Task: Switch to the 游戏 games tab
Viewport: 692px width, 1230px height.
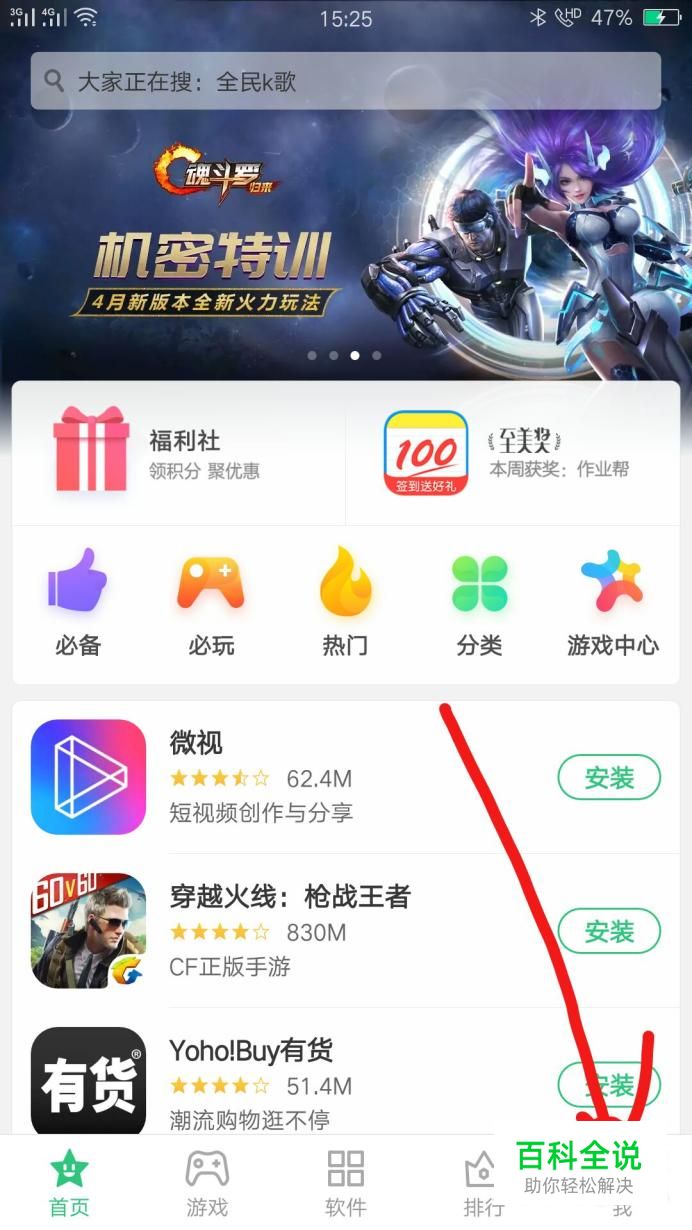Action: (x=207, y=1183)
